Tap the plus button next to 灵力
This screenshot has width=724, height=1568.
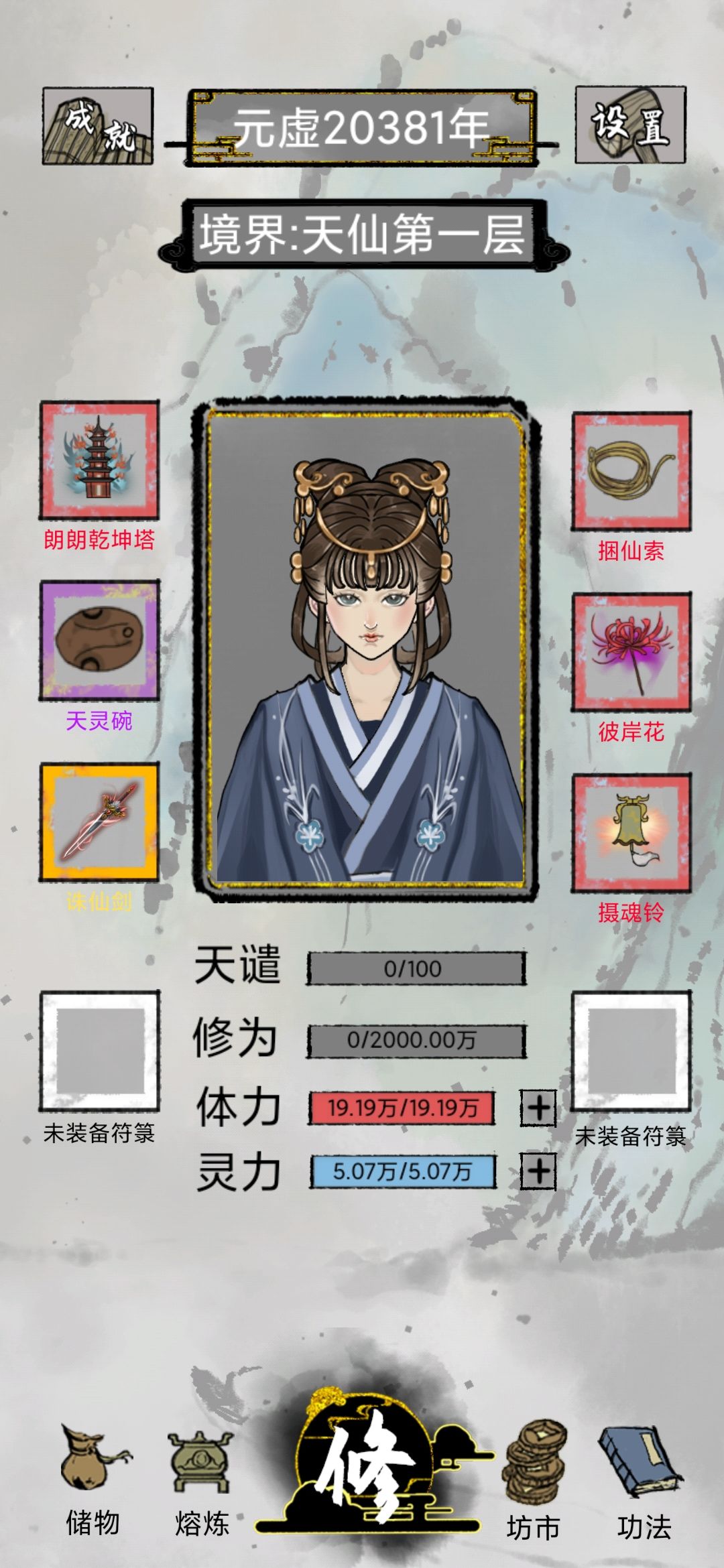click(x=539, y=1171)
